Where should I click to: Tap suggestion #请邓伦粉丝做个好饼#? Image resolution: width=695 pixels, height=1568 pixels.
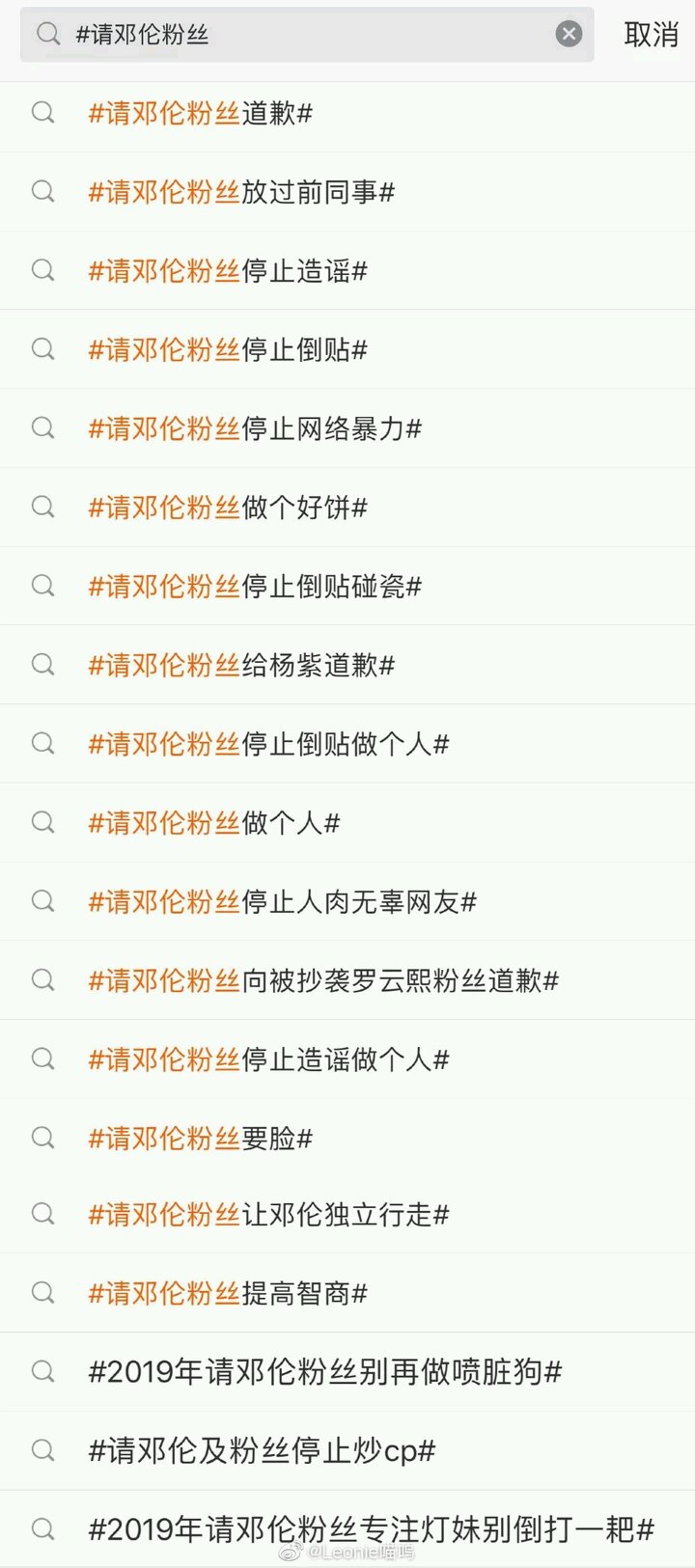(228, 508)
